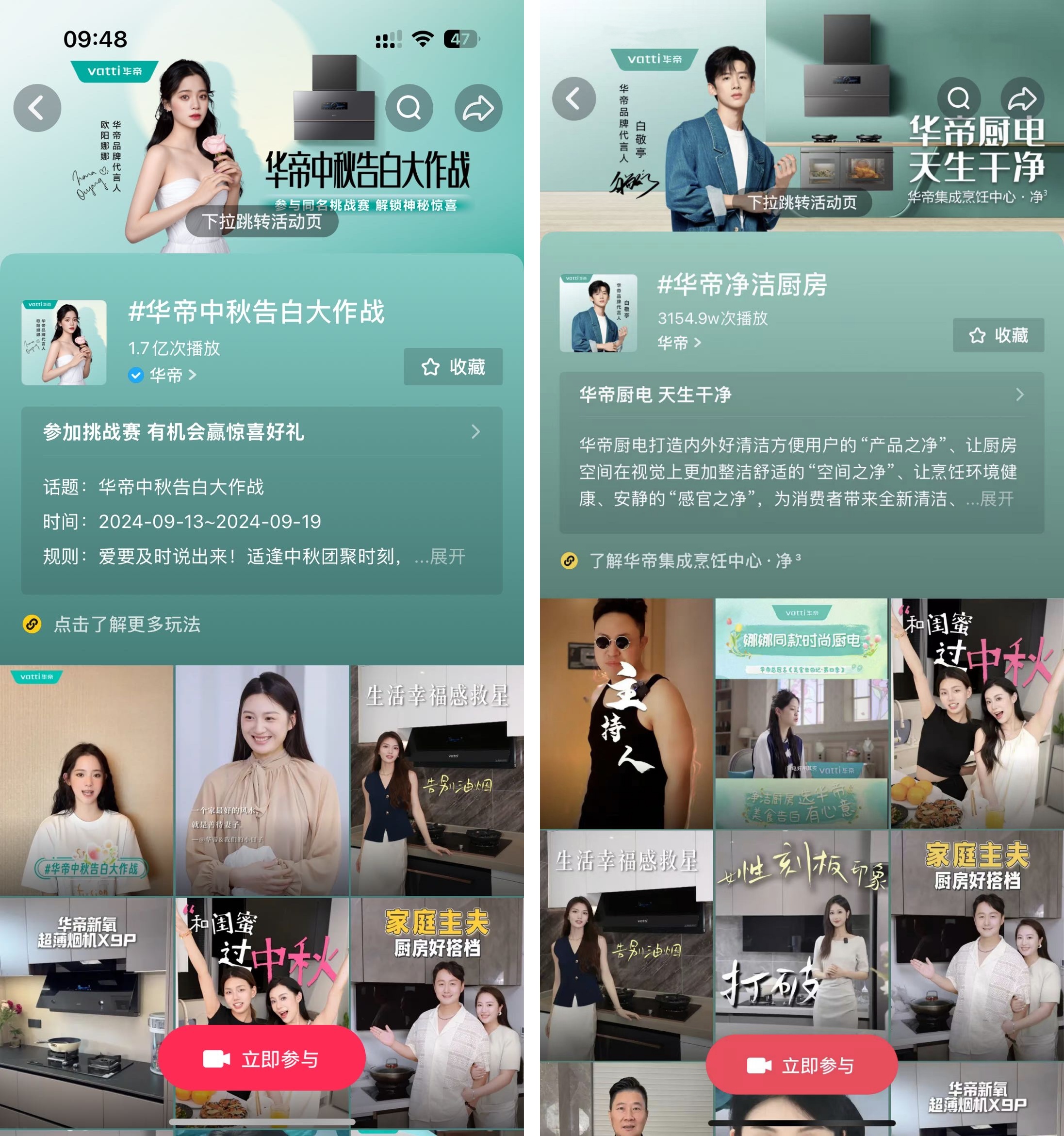Favorite the #华帝净洁厨房 topic
Viewport: 1064px width, 1136px height.
999,335
